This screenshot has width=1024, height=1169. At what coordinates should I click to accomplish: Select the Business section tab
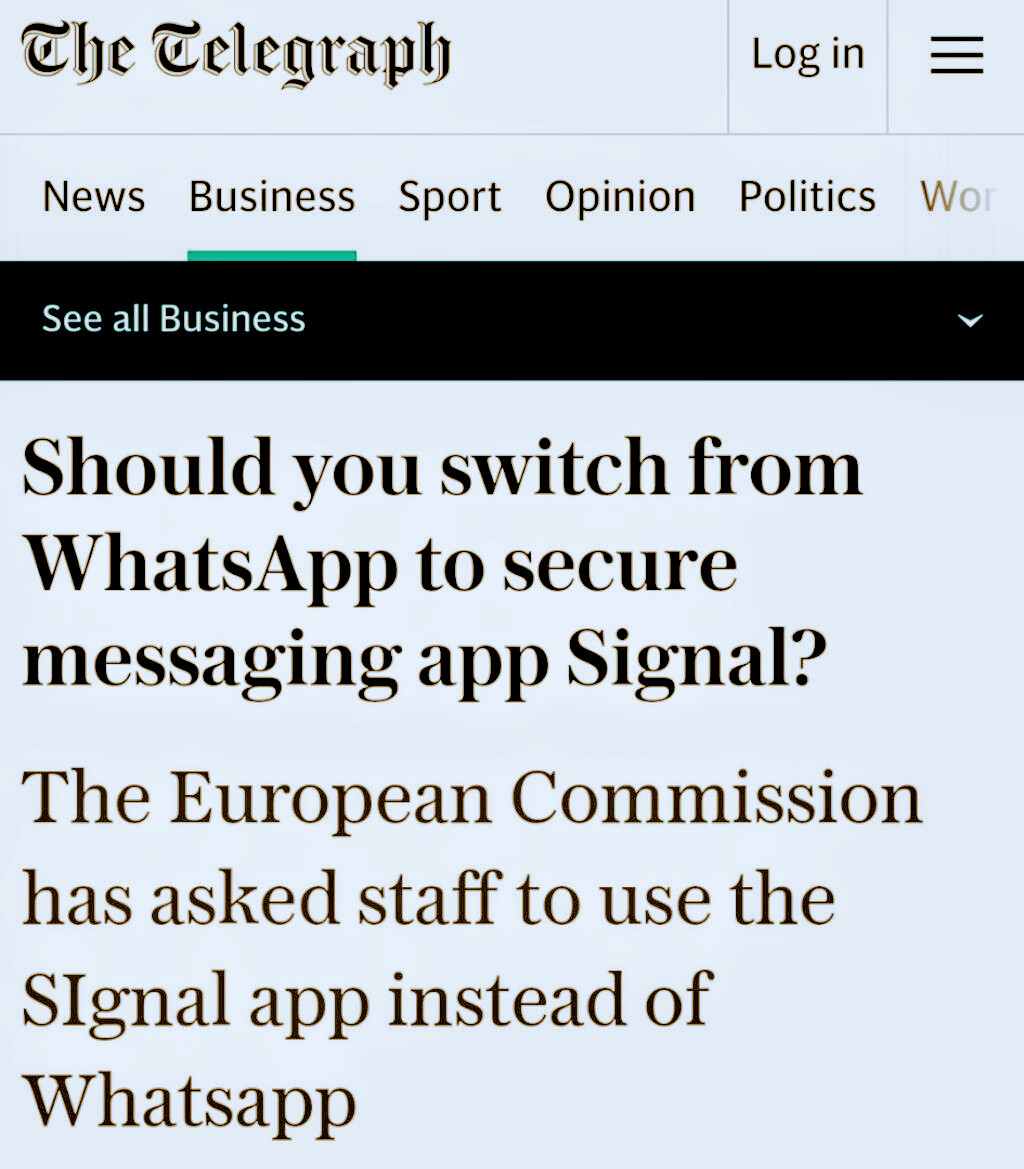point(272,197)
